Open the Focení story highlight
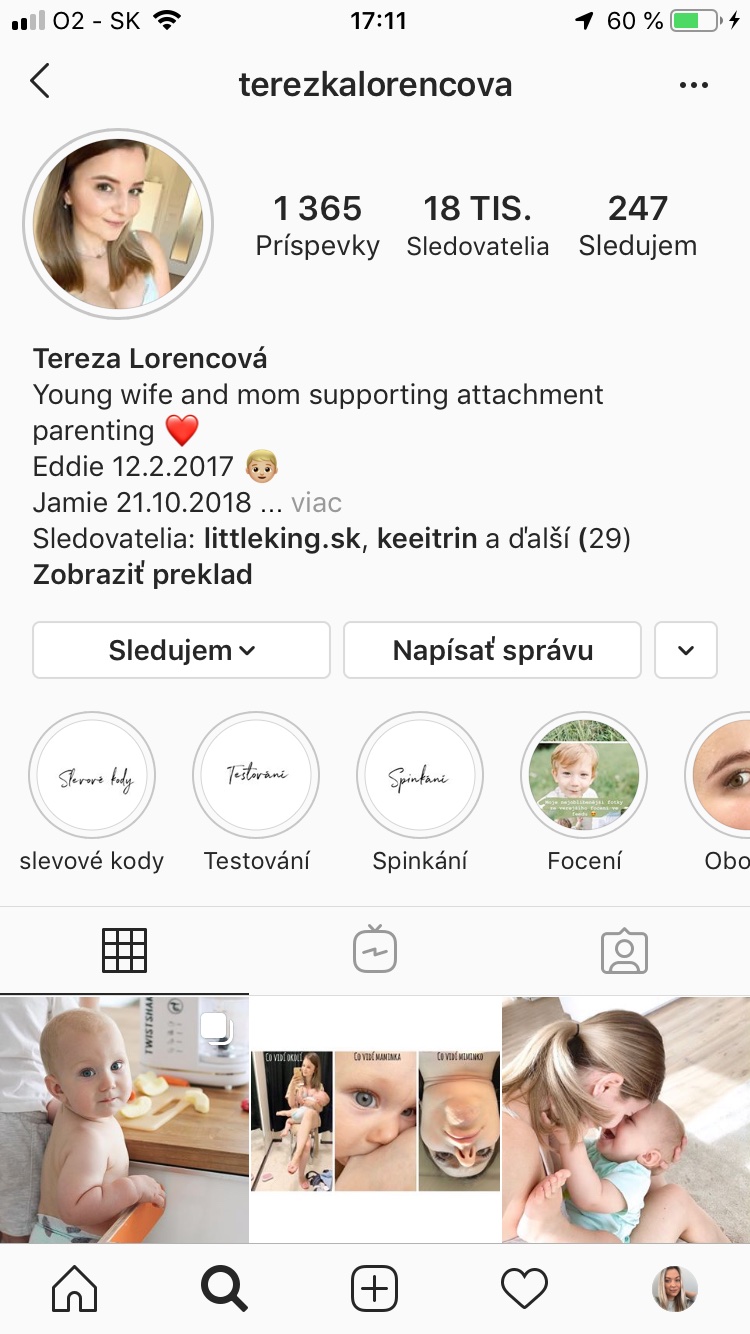 coord(584,776)
